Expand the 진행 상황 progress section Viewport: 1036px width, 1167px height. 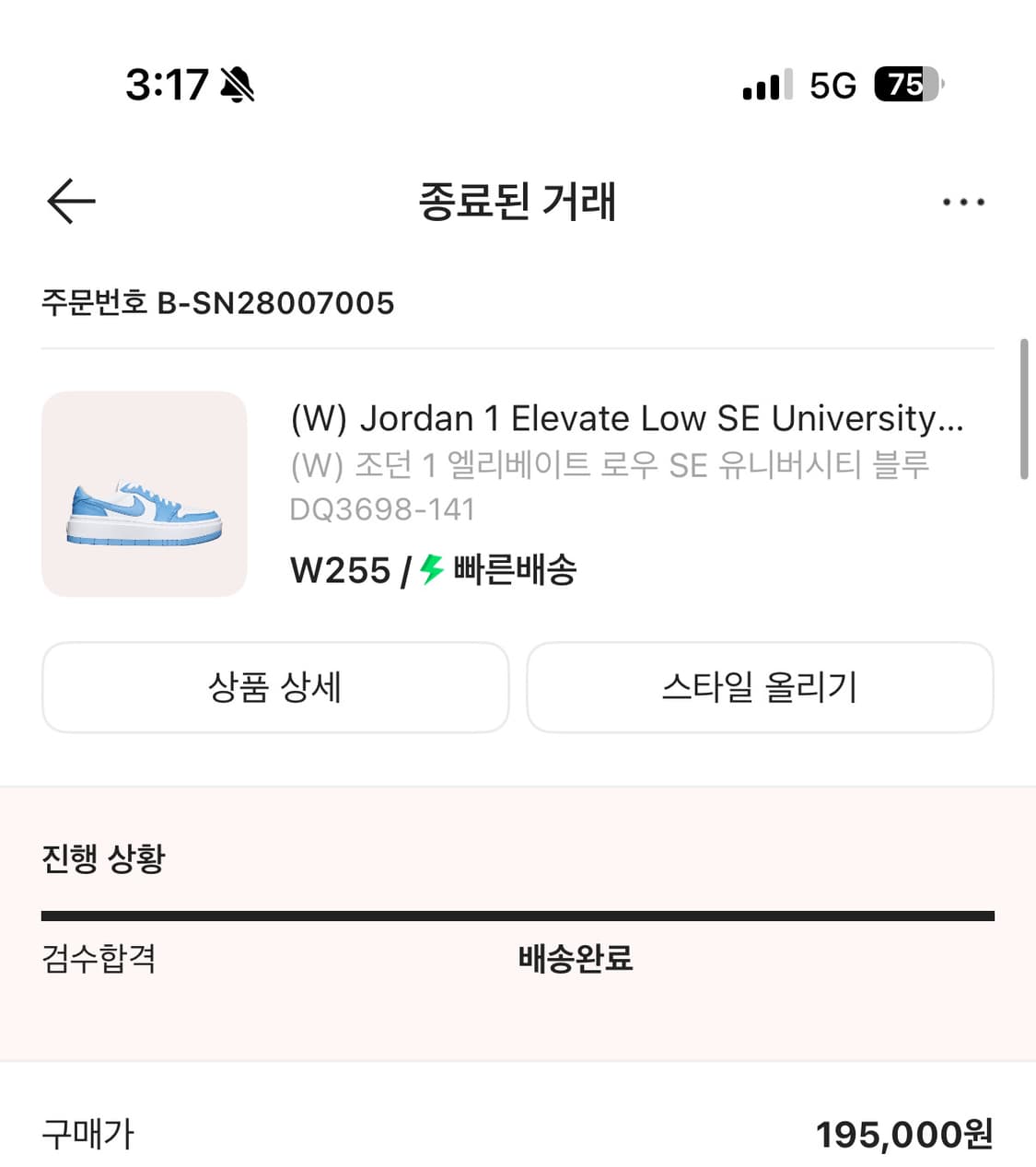(x=99, y=860)
